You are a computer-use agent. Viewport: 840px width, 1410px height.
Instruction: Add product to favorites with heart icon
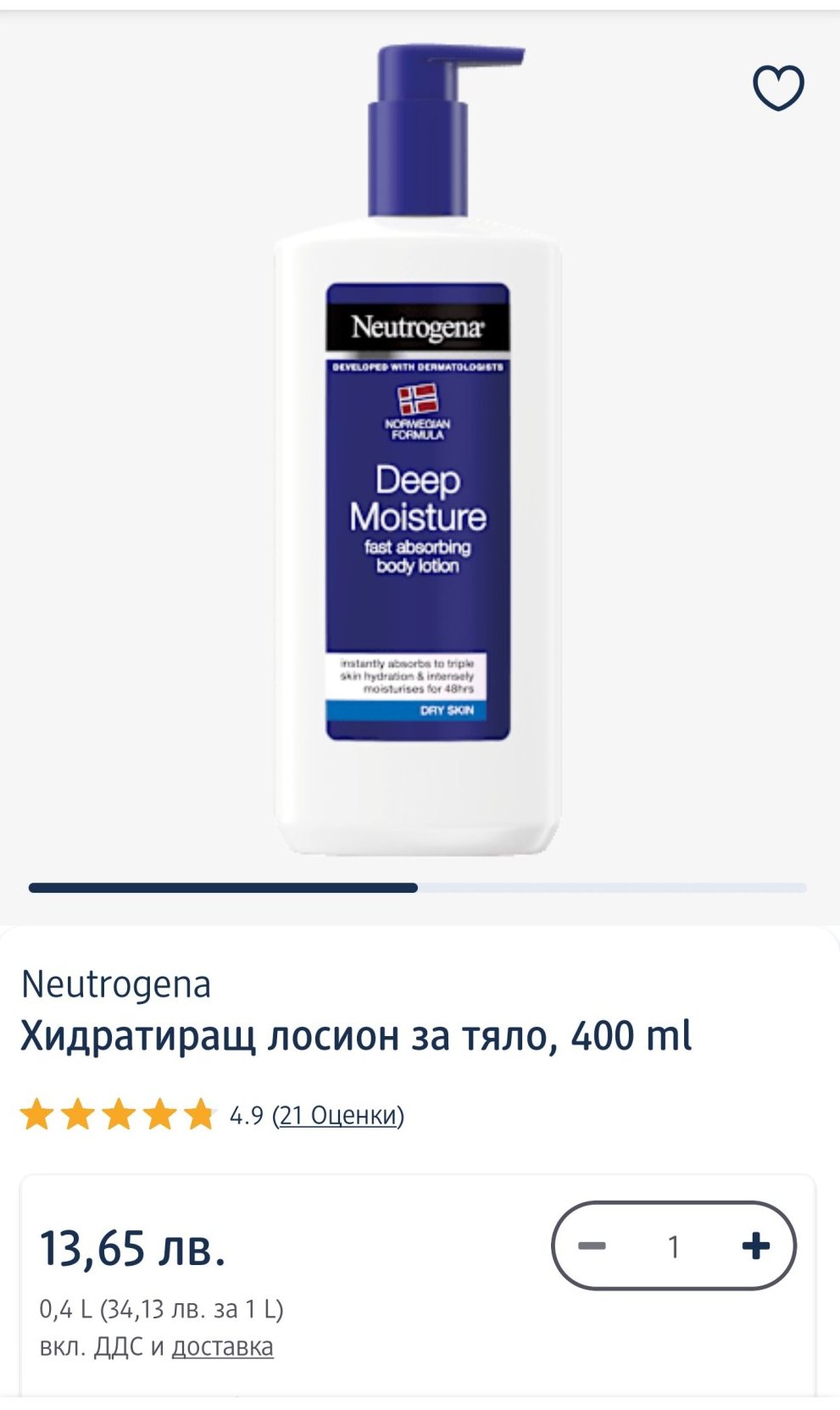778,87
